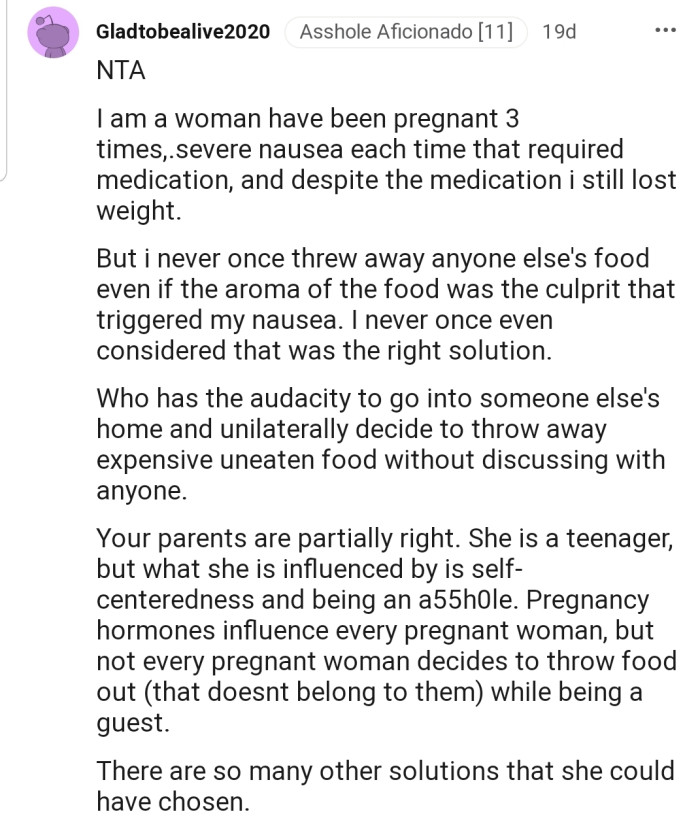Open the comment's three-dot overflow menu
This screenshot has width=700, height=833.
tap(665, 31)
